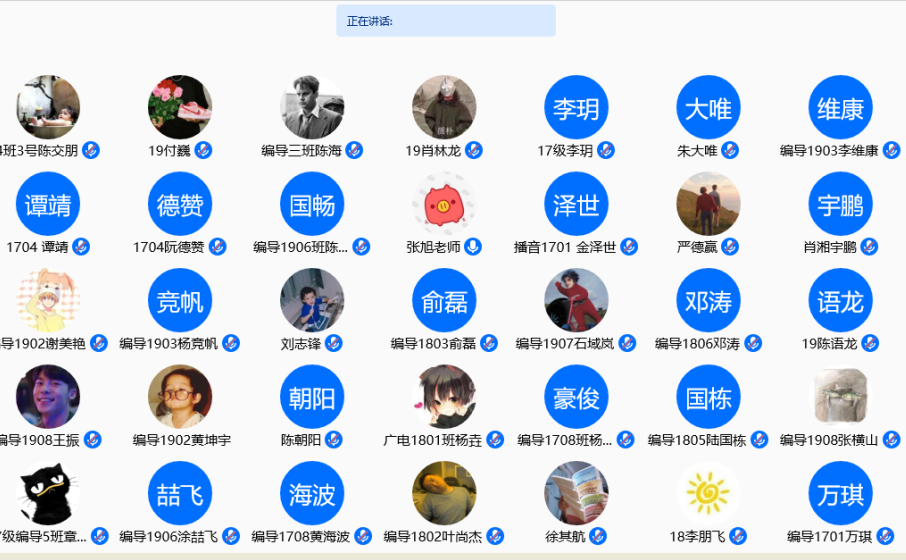
Task: Tap 张旭老师's pig avatar tile
Action: [x=444, y=204]
